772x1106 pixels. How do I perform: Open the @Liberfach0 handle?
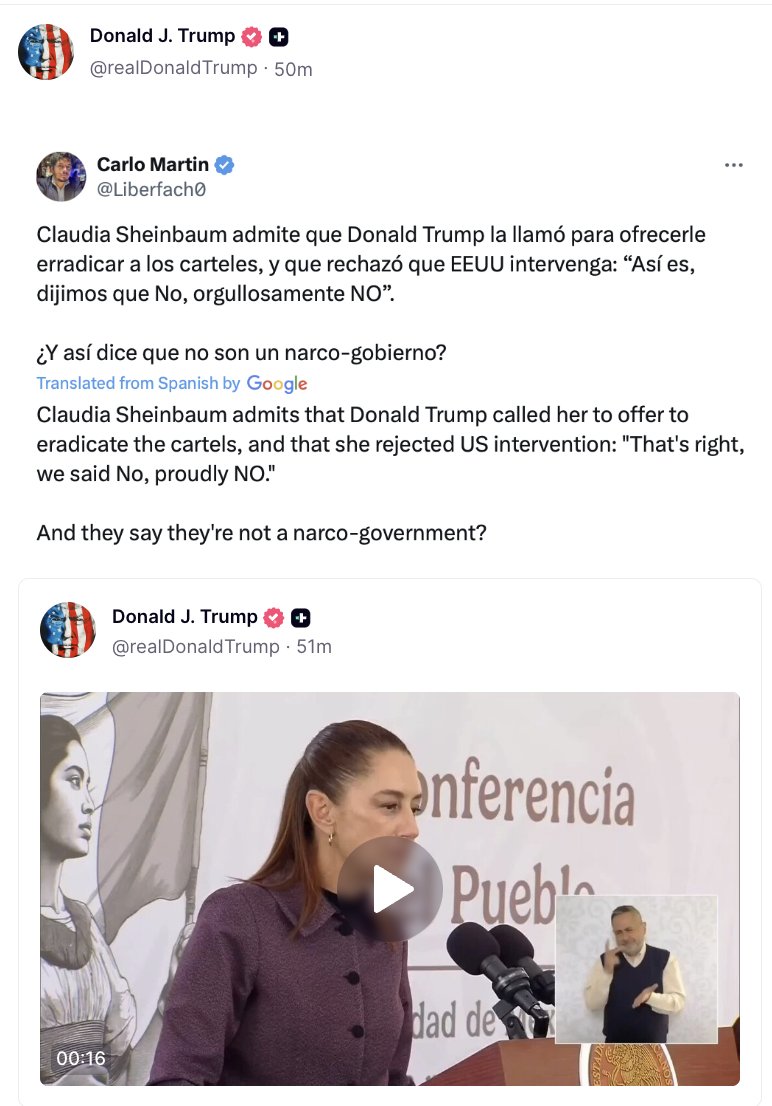coord(151,189)
